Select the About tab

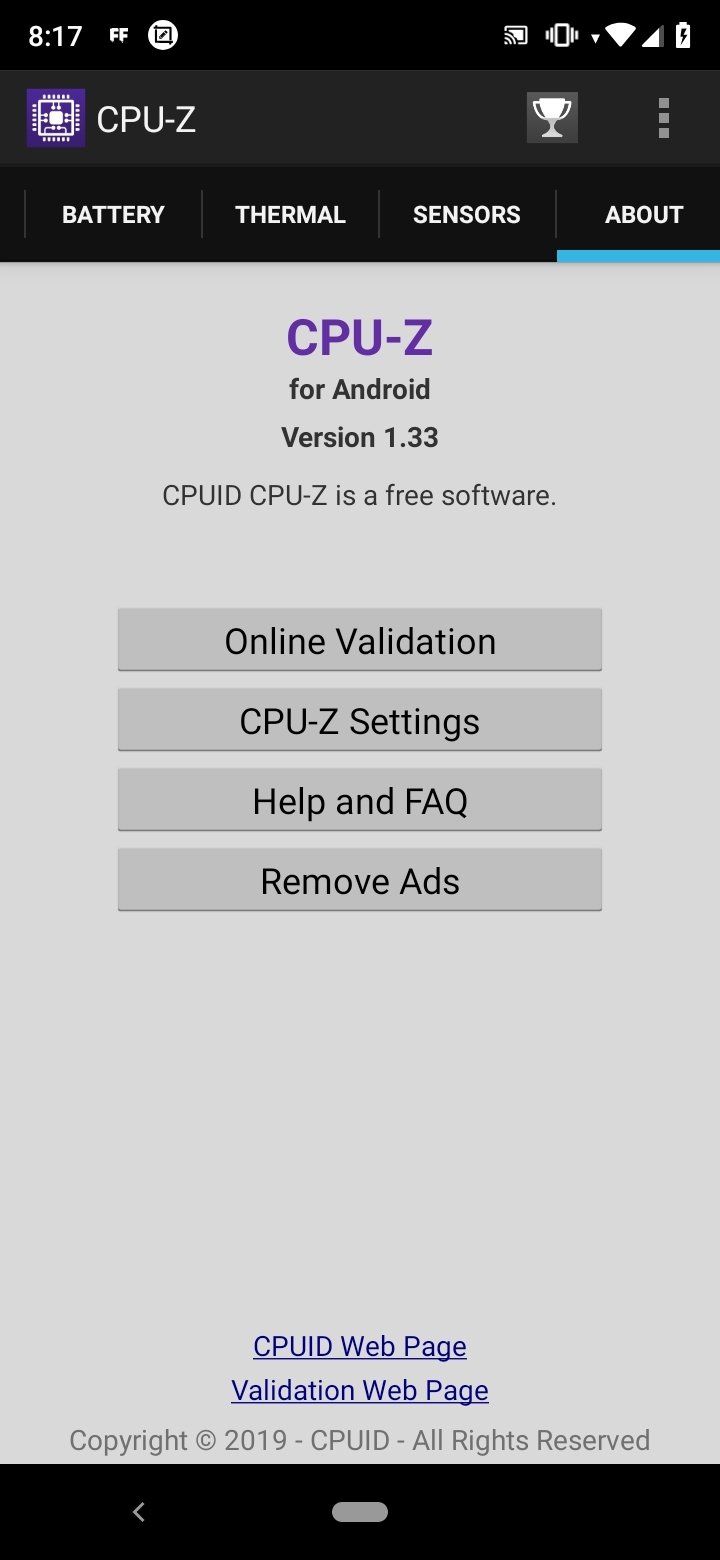(x=643, y=214)
